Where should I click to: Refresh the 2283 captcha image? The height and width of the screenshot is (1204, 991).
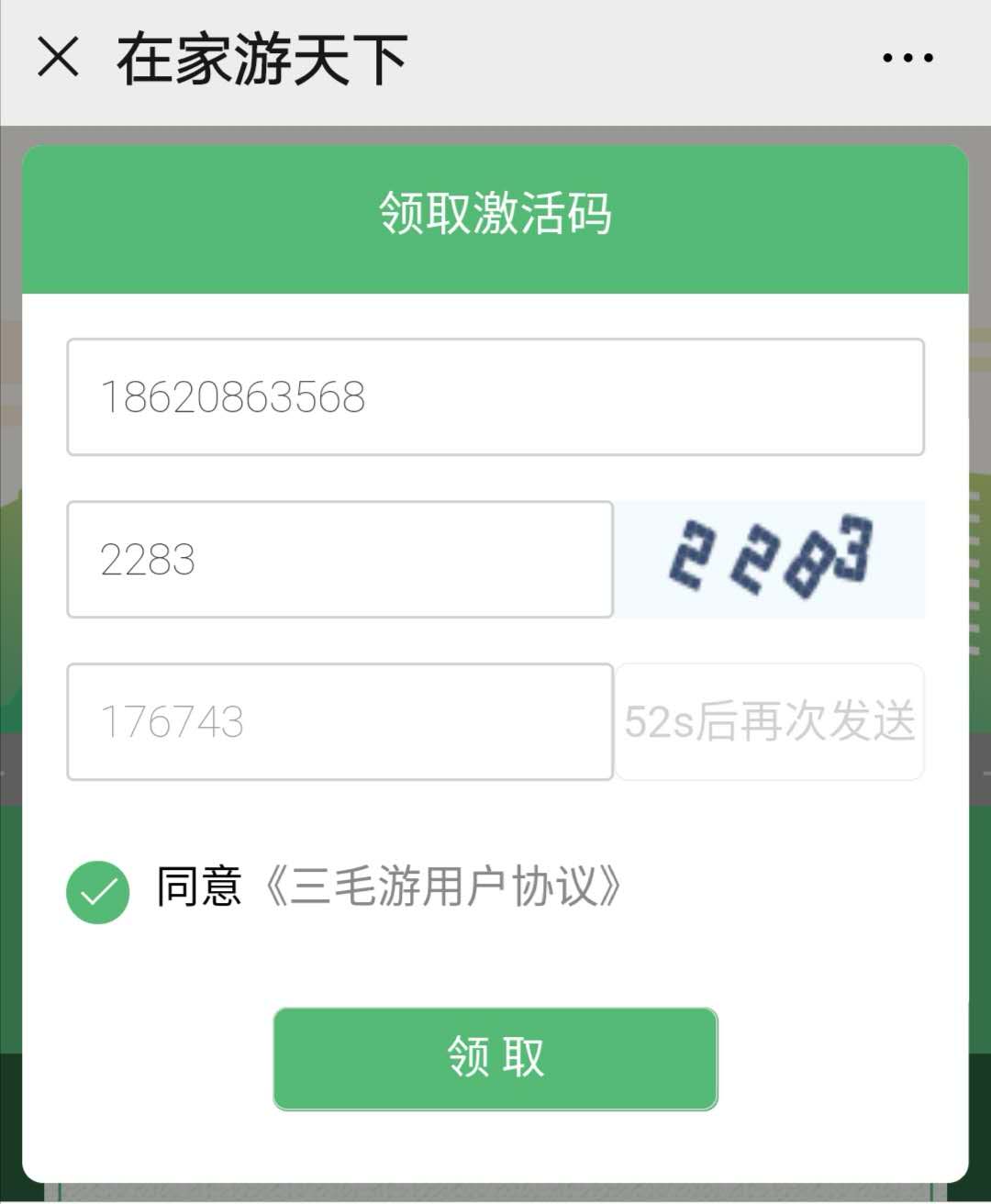(x=770, y=559)
